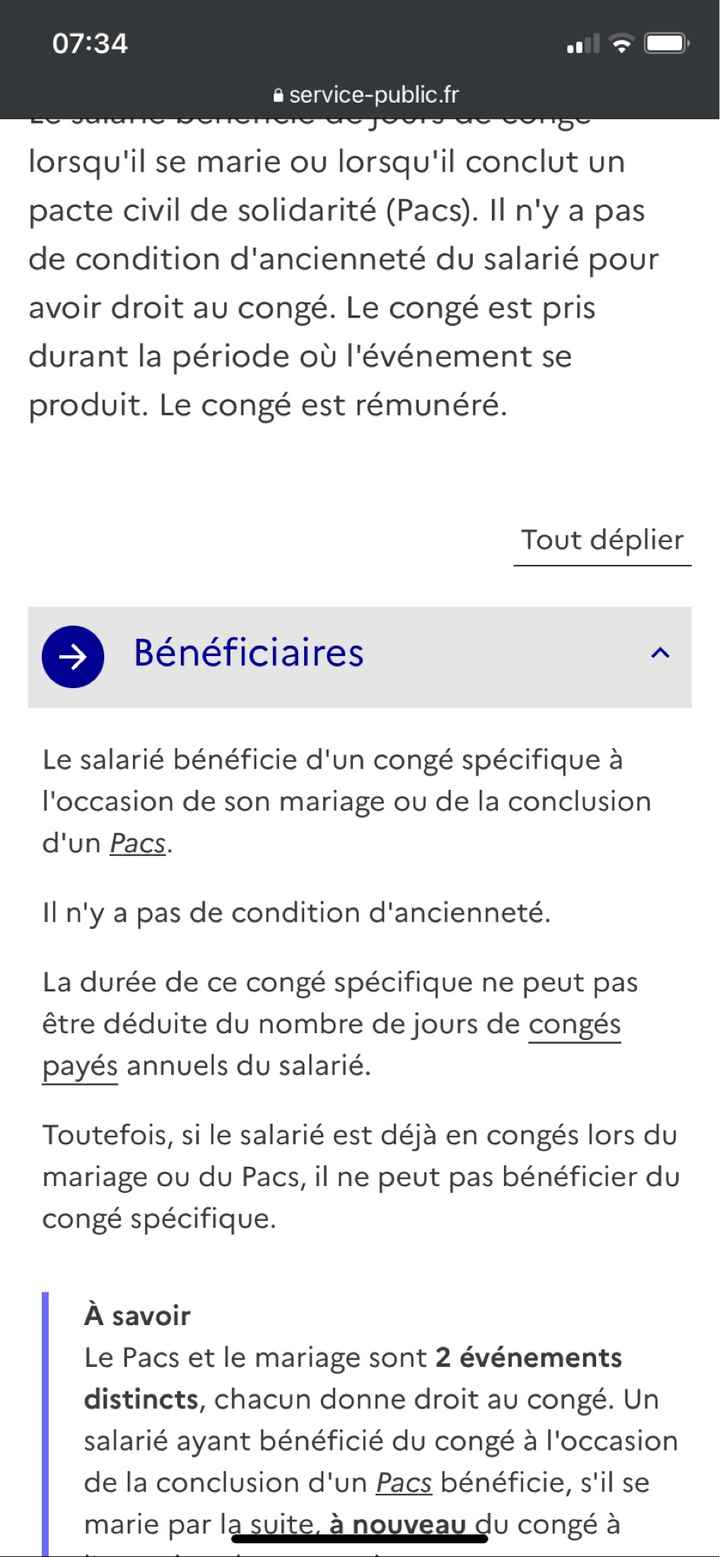This screenshot has height=1557, width=720.
Task: Follow the Pacs link inside the À savoir box
Action: click(x=403, y=1483)
